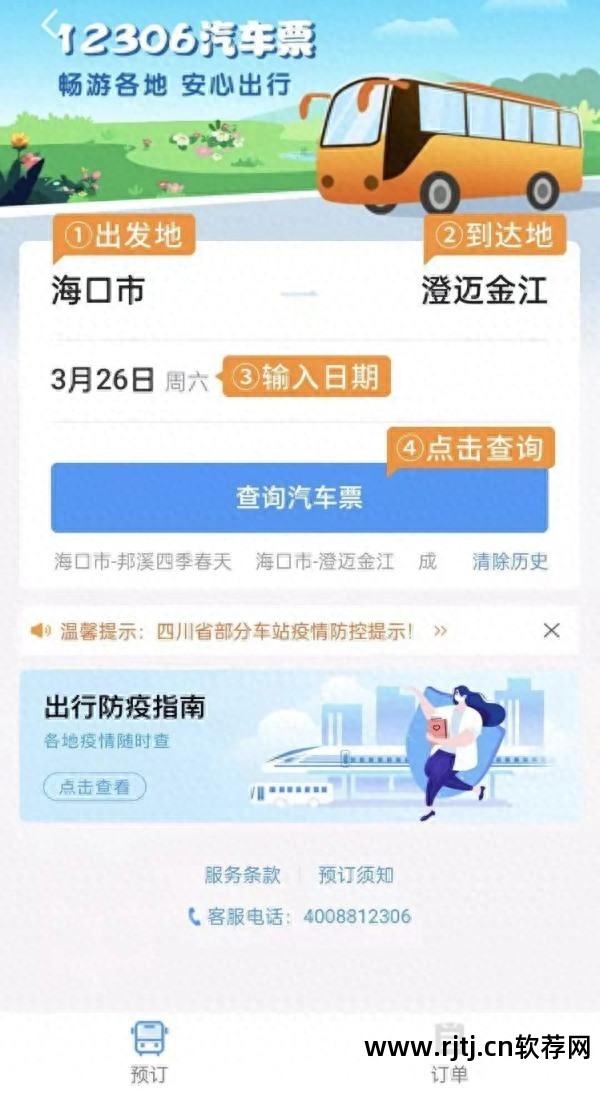Switch to the 预订 tab
This screenshot has width=600, height=1093.
149,1053
